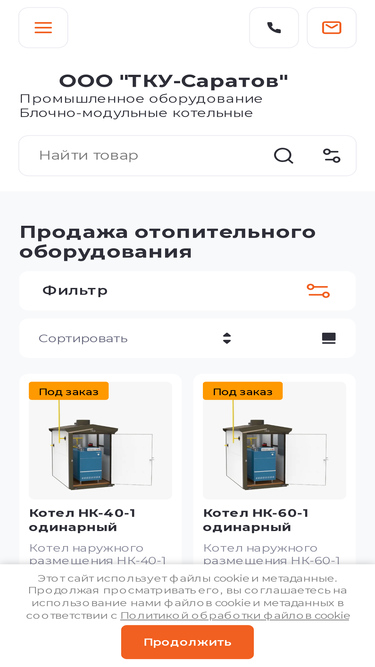
Task: Tap the phone call icon
Action: click(x=274, y=28)
